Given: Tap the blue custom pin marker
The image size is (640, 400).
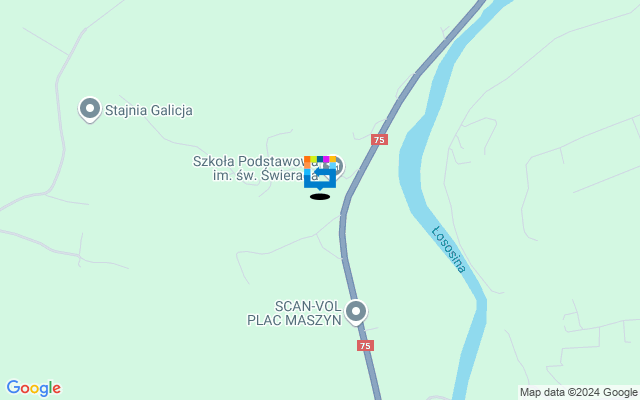Looking at the screenshot, I should point(319,178).
